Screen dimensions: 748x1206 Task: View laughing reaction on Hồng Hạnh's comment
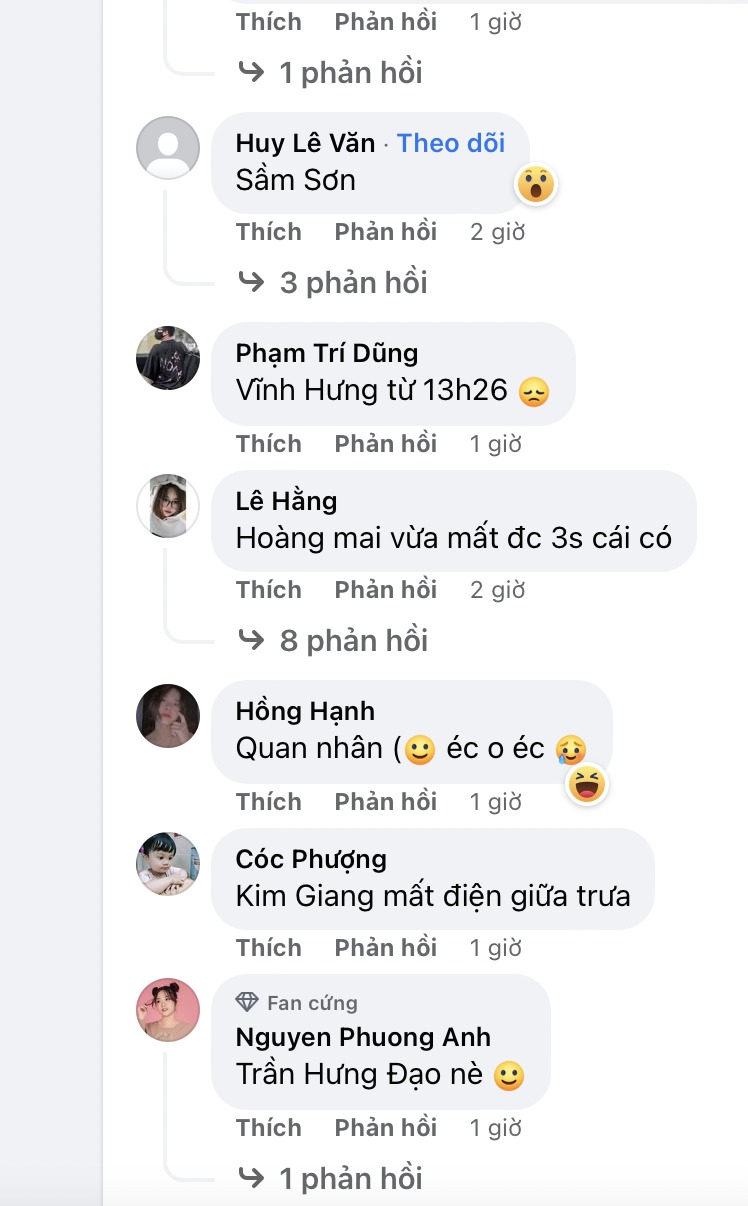pyautogui.click(x=587, y=785)
